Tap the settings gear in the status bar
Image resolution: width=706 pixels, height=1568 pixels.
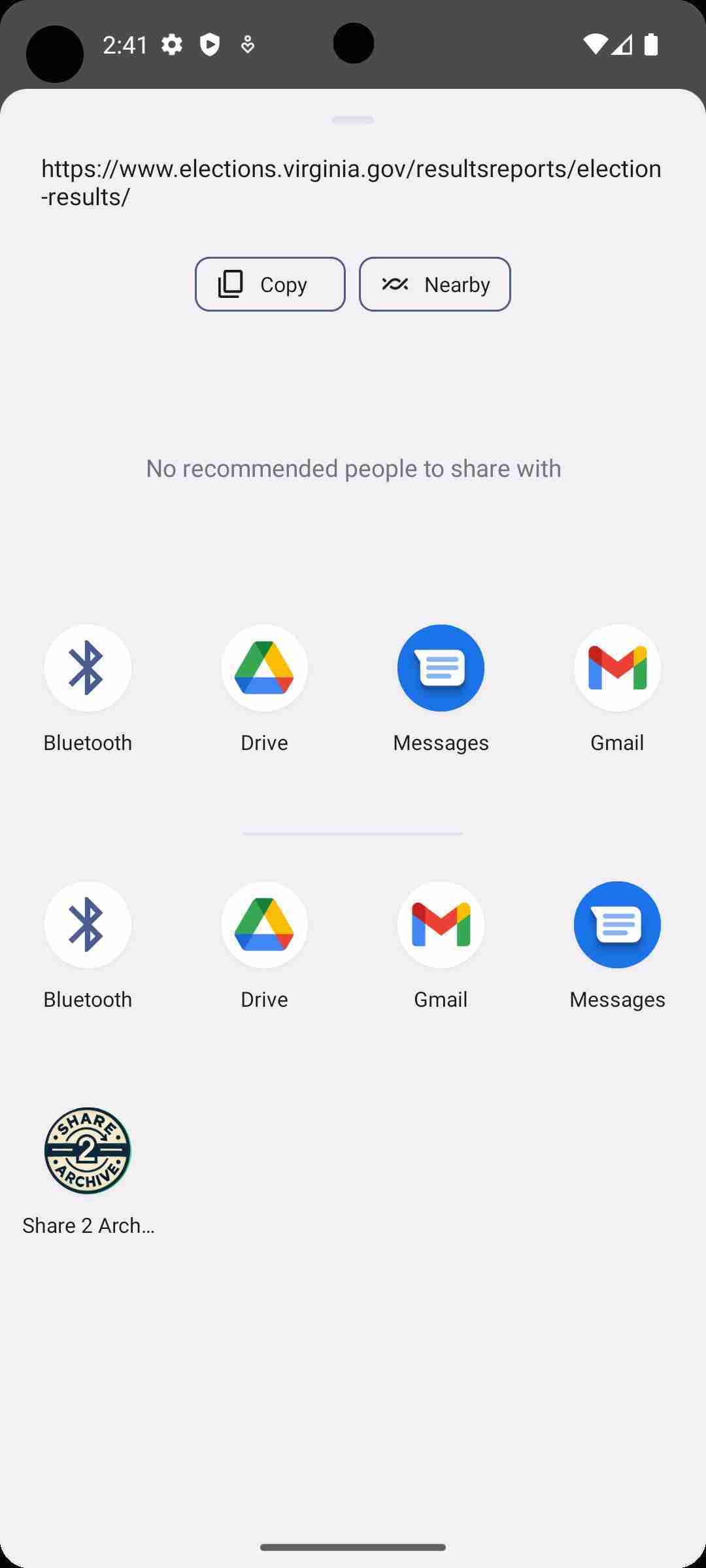click(x=171, y=44)
